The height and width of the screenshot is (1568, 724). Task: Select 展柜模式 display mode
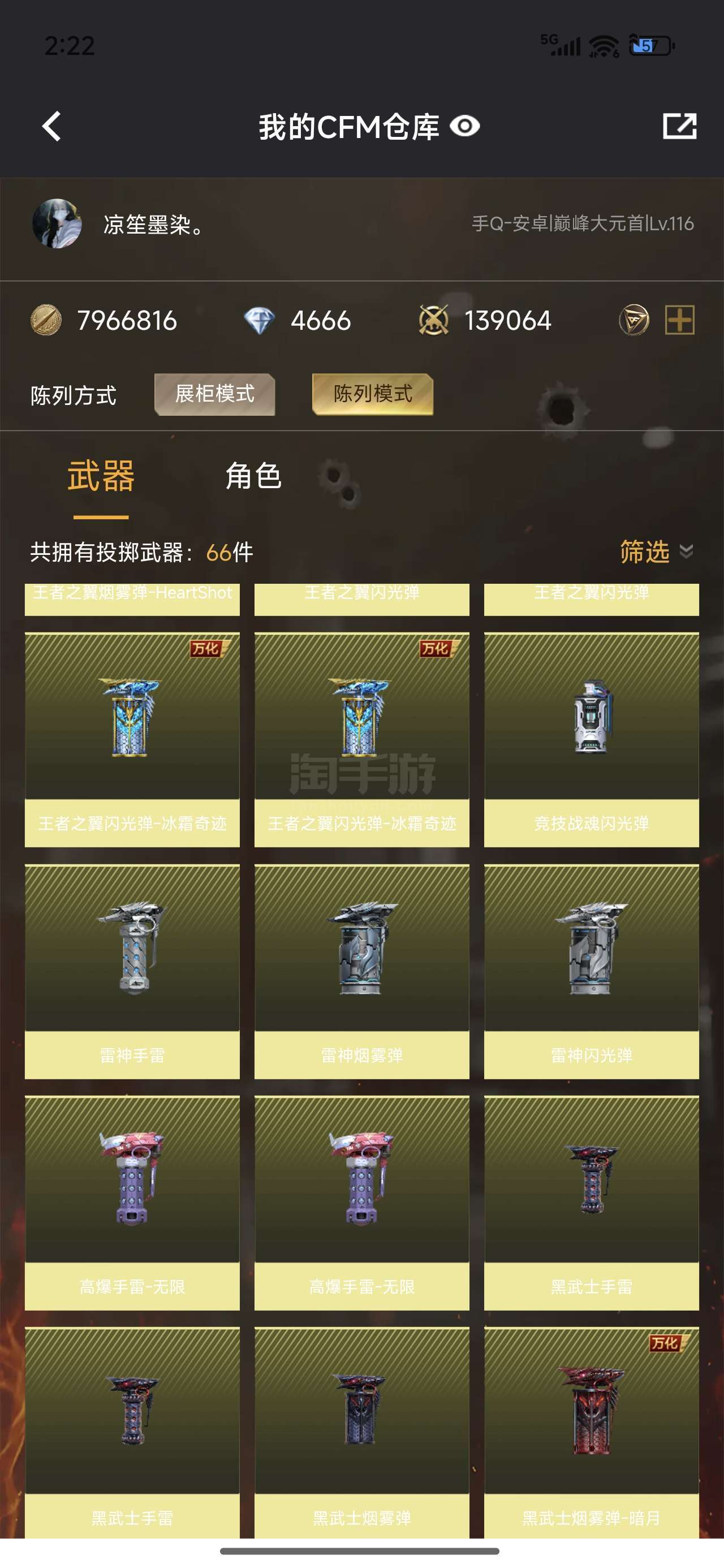coord(215,394)
